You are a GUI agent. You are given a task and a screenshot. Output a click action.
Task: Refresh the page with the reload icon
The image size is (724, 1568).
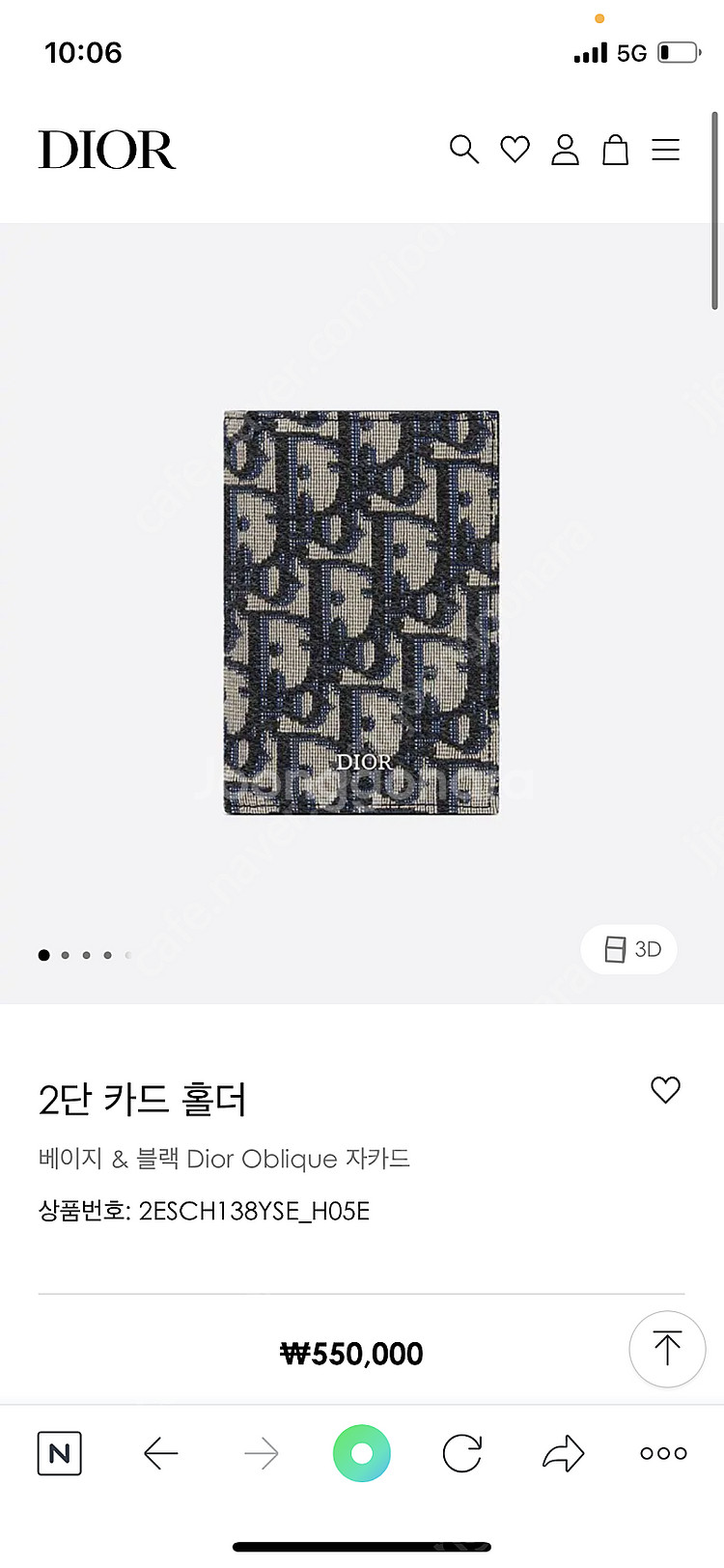click(x=461, y=1453)
